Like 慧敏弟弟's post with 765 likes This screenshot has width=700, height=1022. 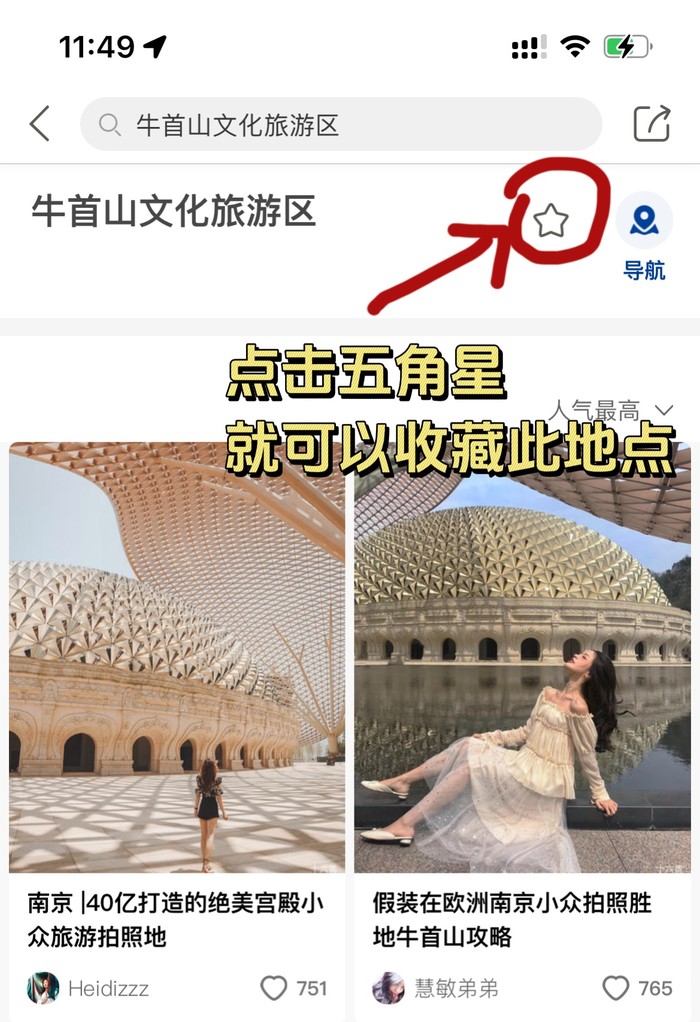point(616,988)
